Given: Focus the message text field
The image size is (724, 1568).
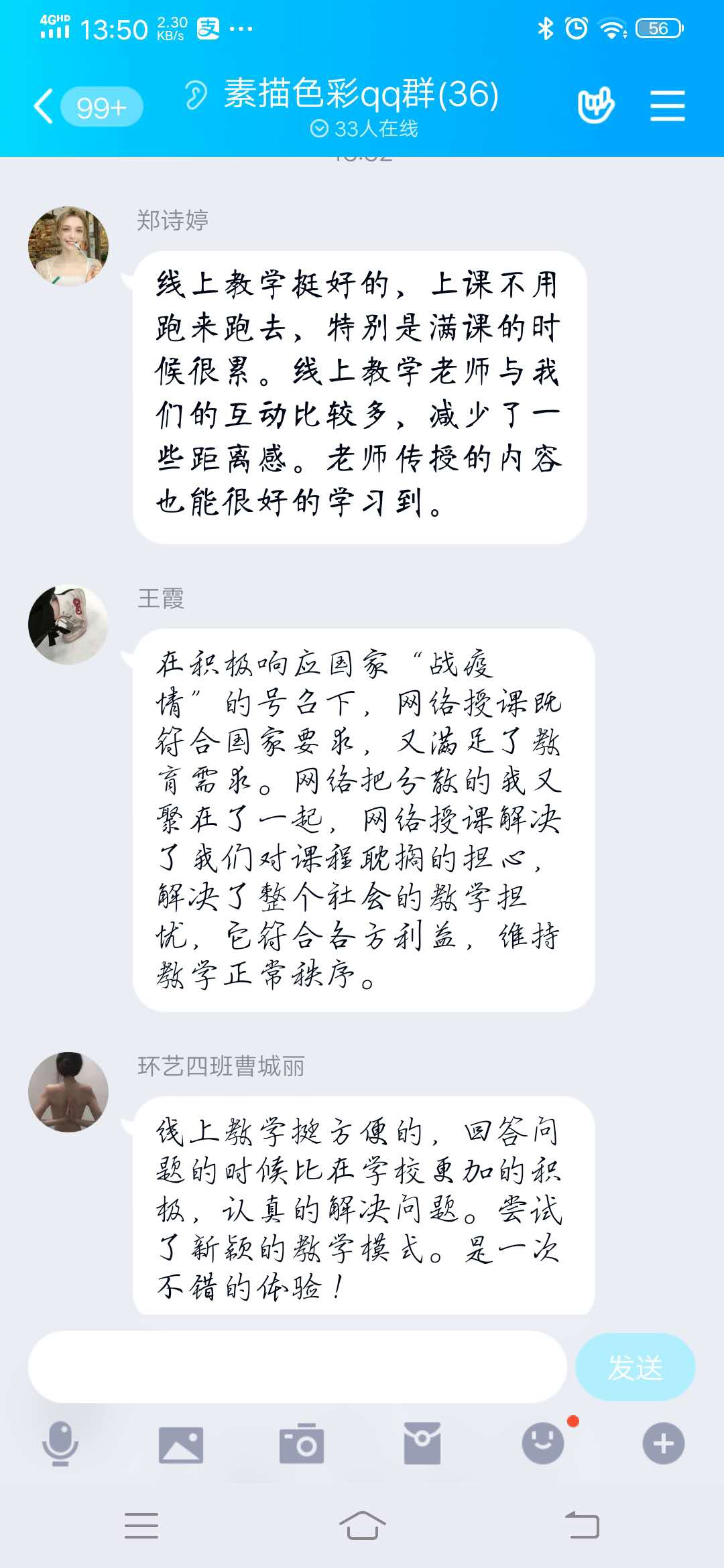Looking at the screenshot, I should (297, 1367).
